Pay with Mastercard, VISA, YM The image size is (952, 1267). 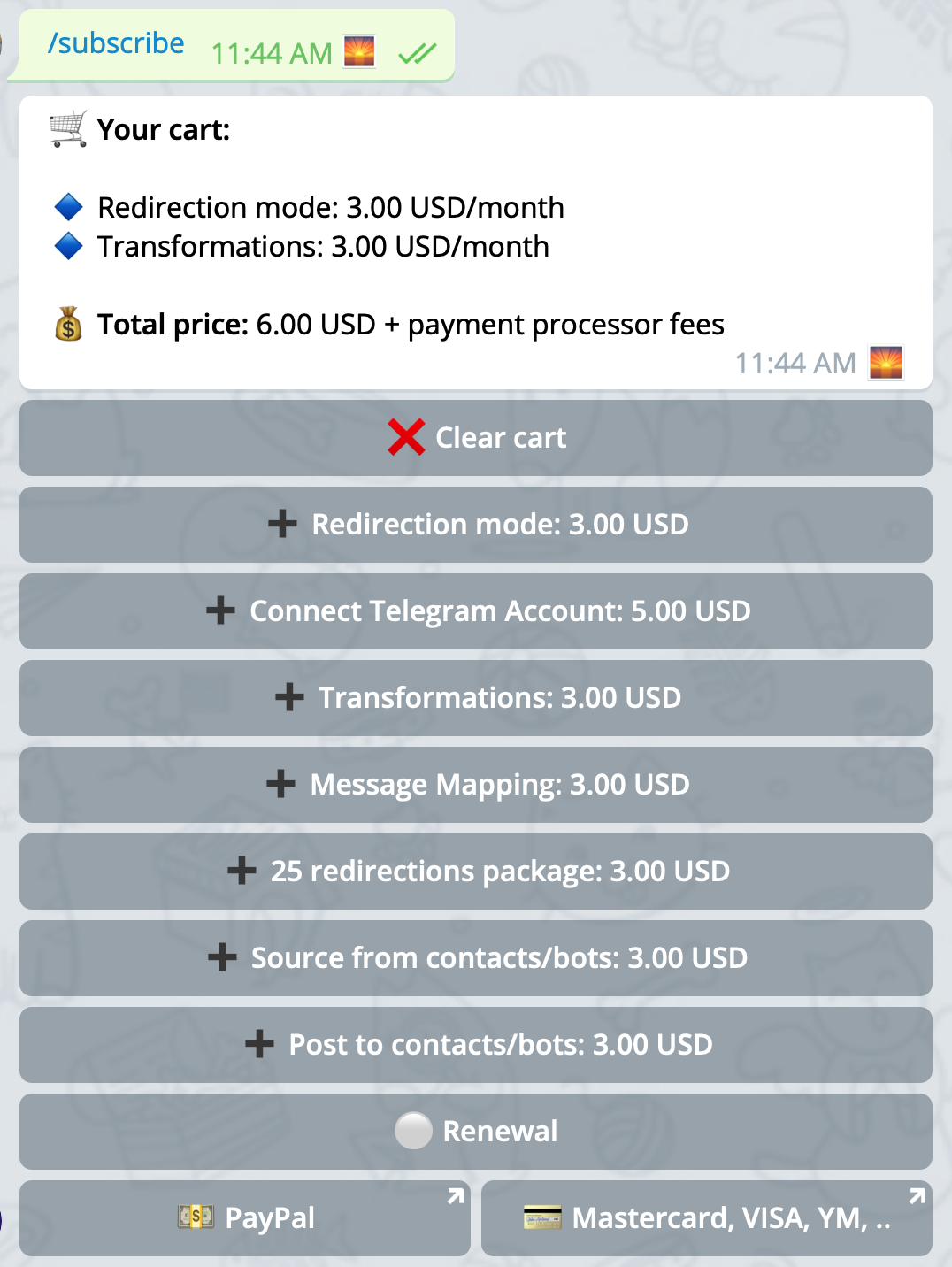click(x=706, y=1218)
